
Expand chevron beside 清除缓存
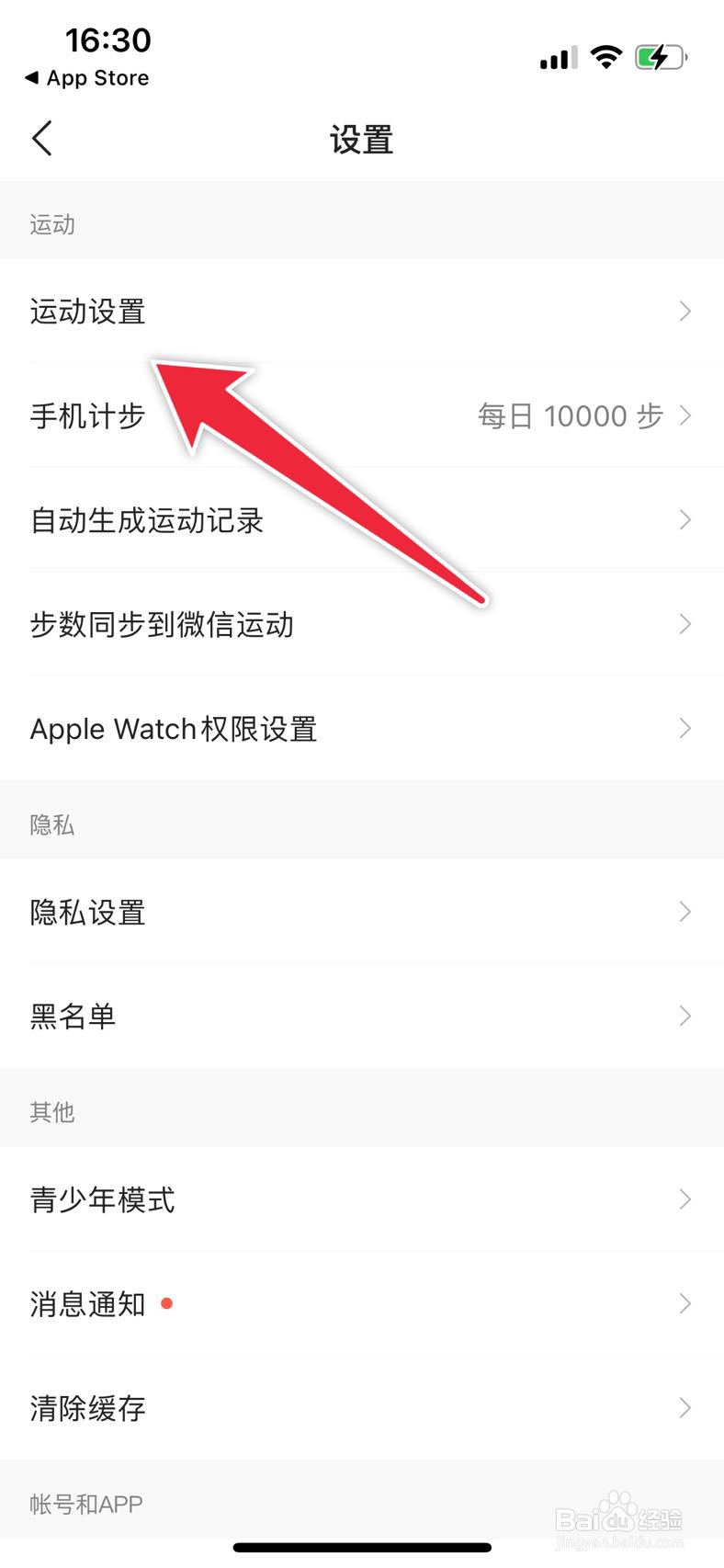(x=684, y=1407)
